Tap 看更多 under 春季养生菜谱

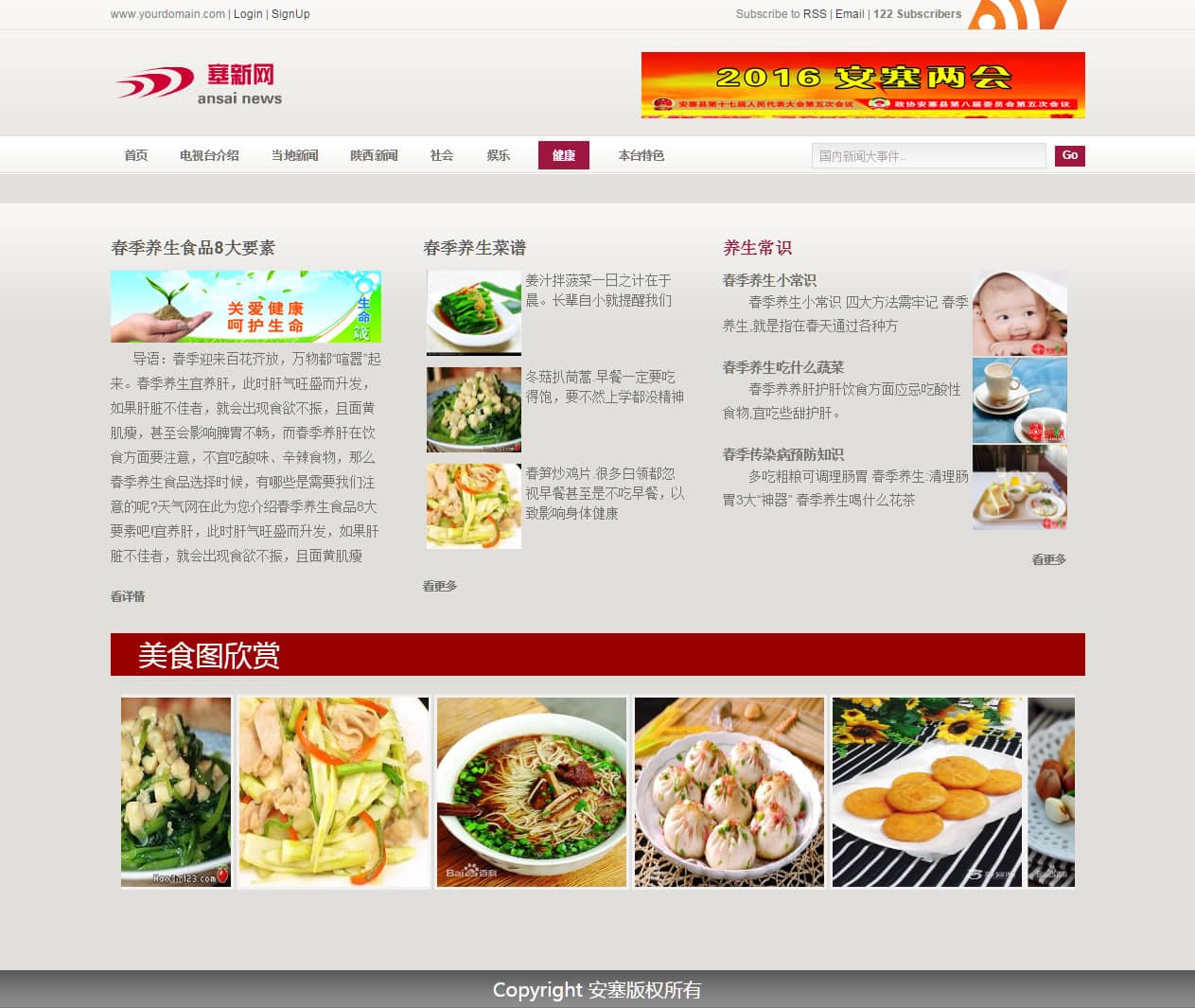[x=440, y=586]
